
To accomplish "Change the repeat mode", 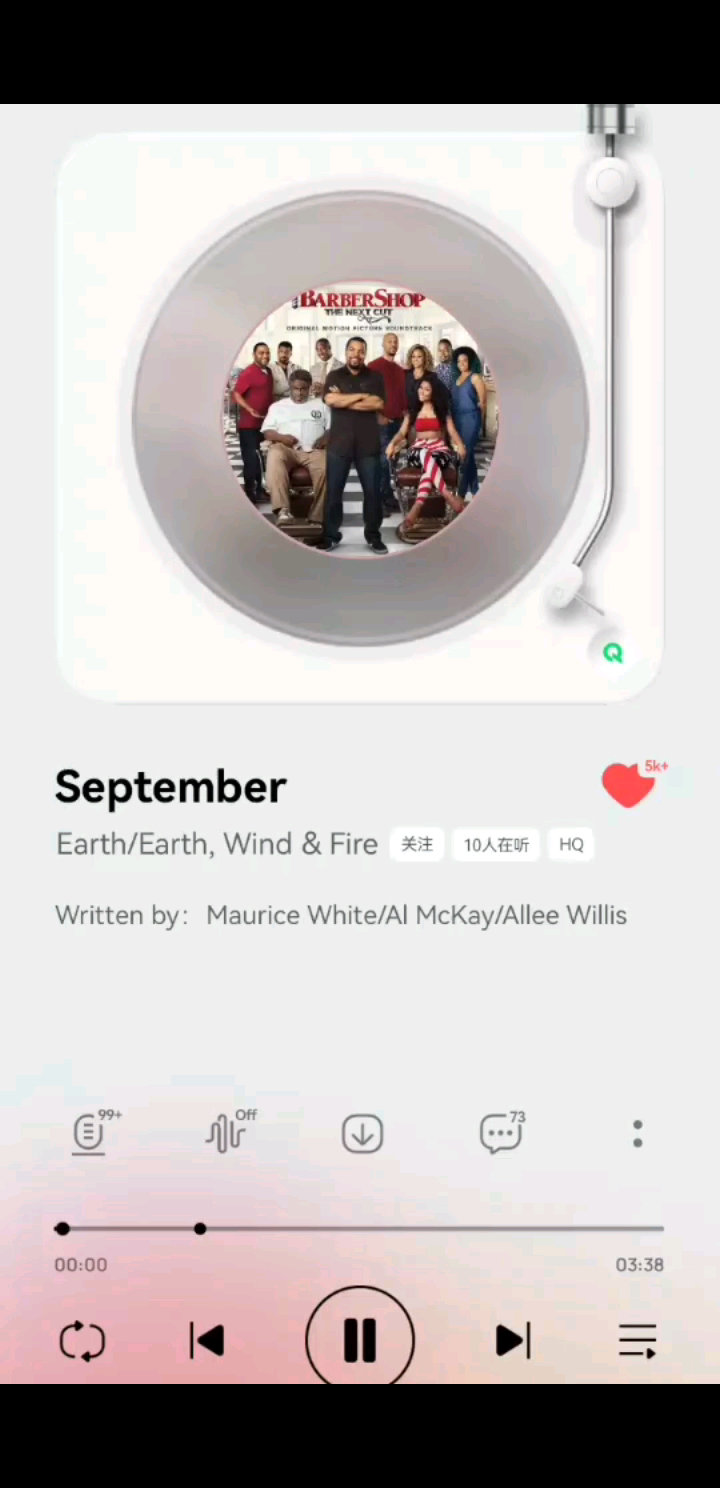I will tap(82, 1340).
